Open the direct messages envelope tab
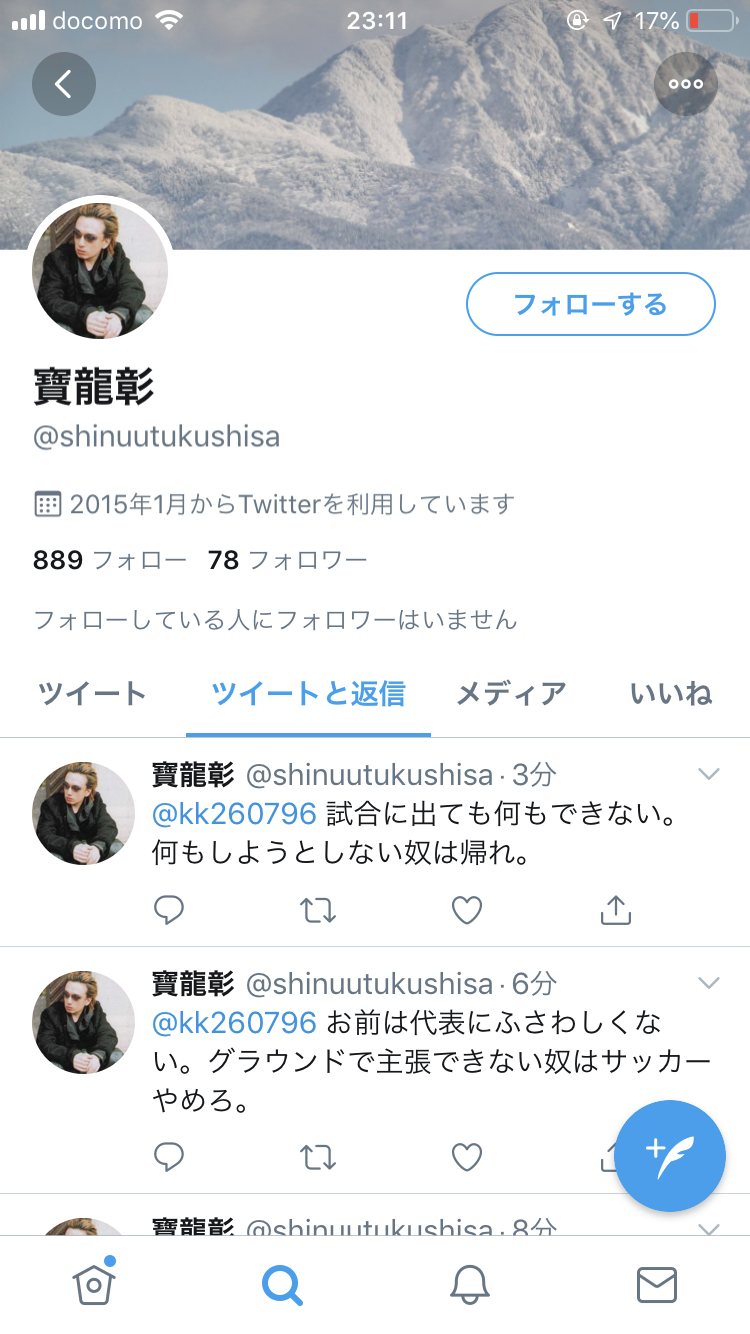 (657, 1284)
